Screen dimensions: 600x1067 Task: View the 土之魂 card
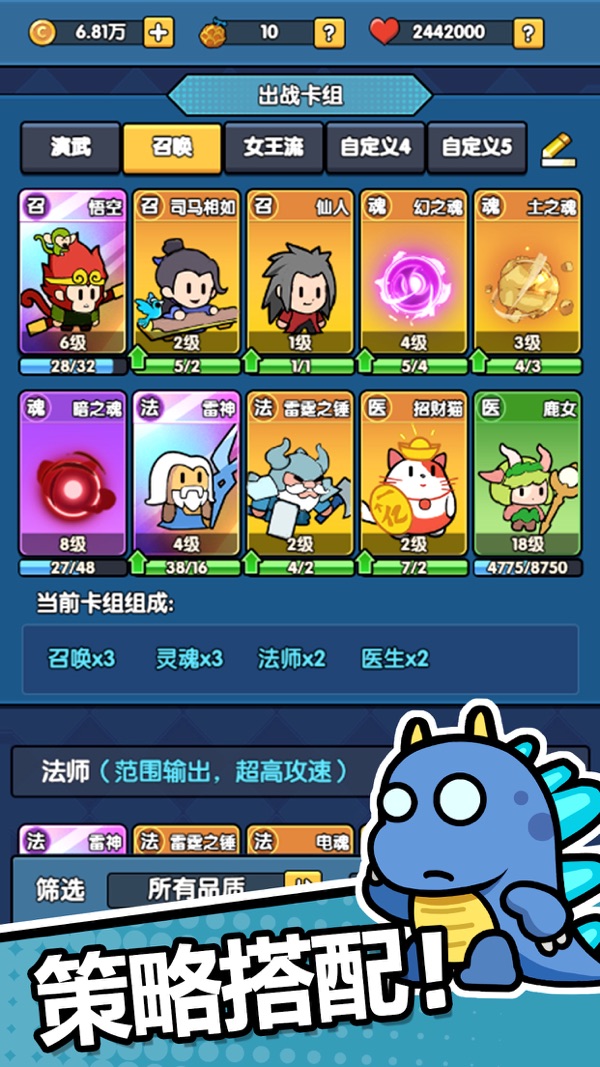pyautogui.click(x=527, y=272)
